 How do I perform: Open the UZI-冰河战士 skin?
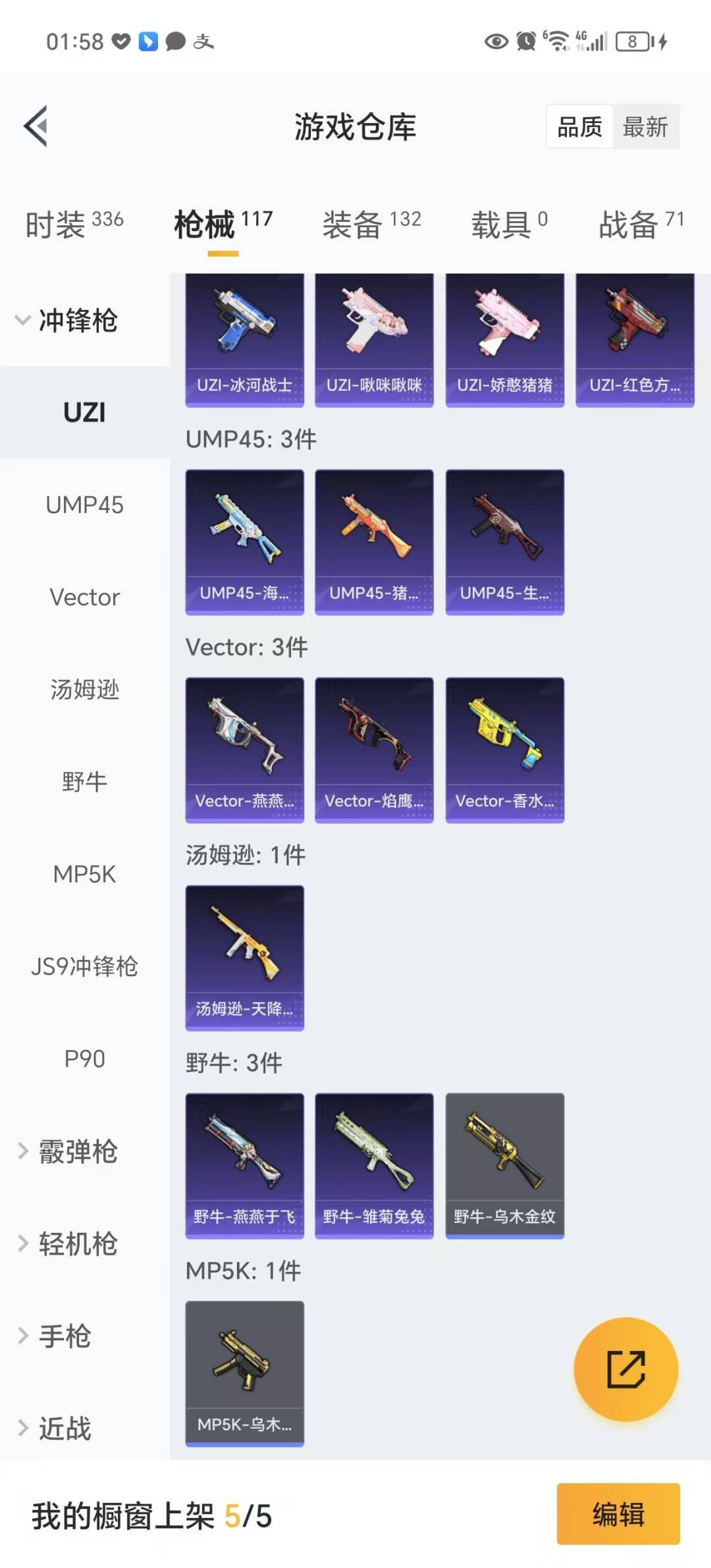click(244, 340)
